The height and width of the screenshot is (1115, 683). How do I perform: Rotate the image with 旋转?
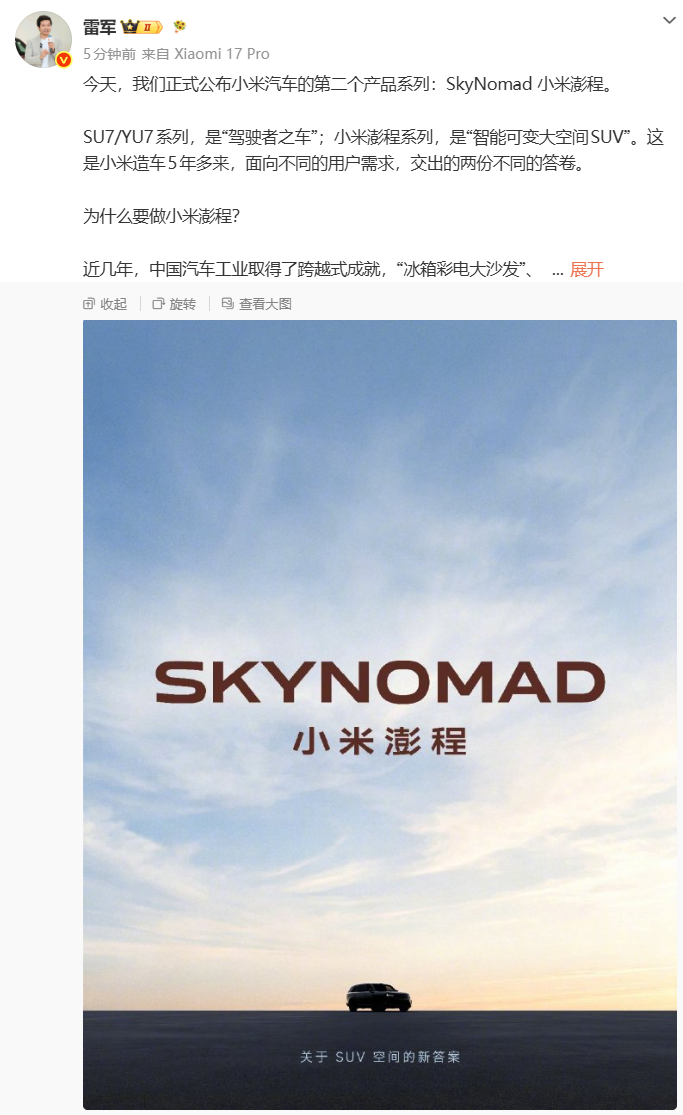[x=174, y=304]
